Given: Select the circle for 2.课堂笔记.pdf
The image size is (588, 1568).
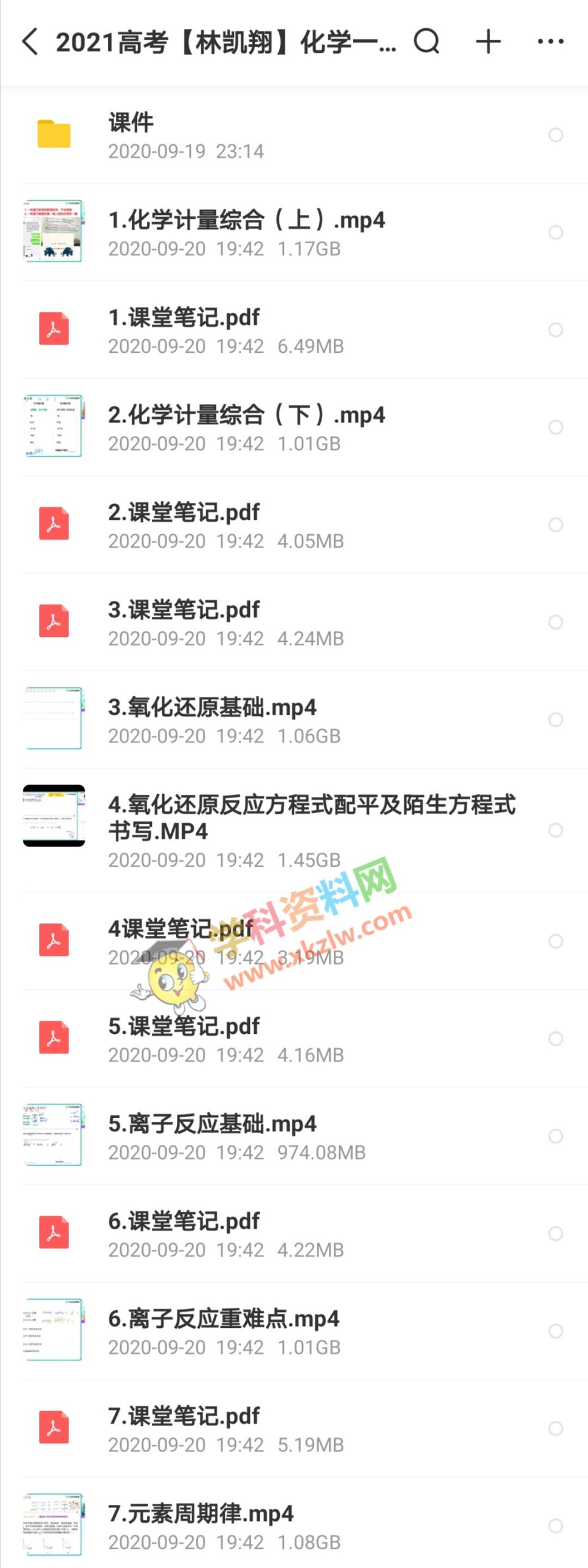Looking at the screenshot, I should click(x=556, y=525).
